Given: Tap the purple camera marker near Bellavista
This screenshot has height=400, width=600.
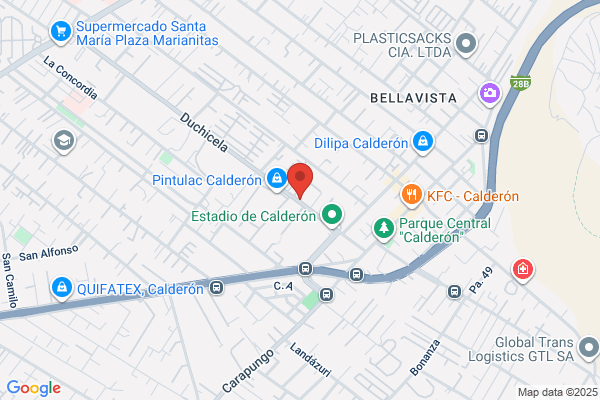Looking at the screenshot, I should click(x=489, y=94).
